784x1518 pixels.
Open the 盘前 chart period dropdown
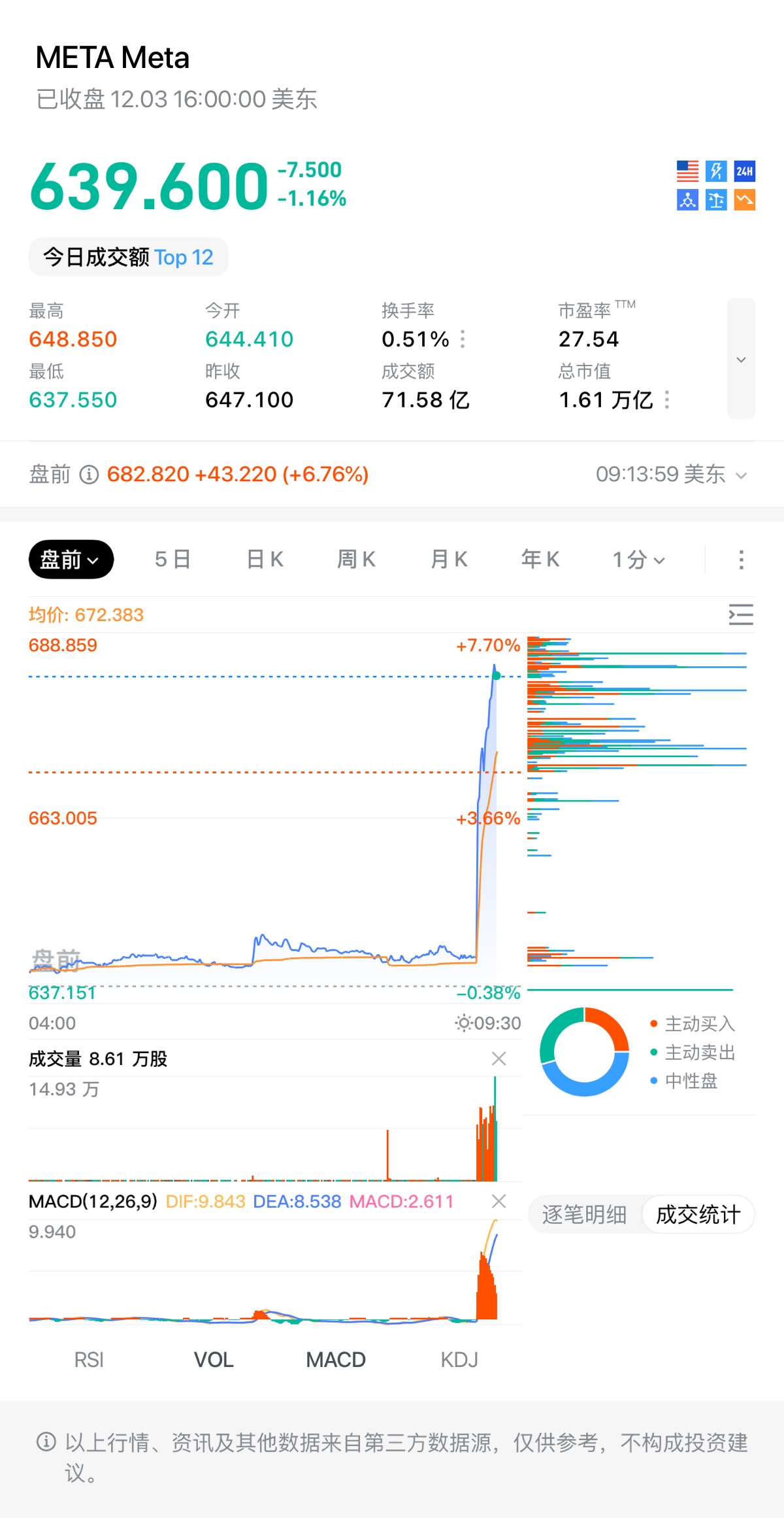71,560
